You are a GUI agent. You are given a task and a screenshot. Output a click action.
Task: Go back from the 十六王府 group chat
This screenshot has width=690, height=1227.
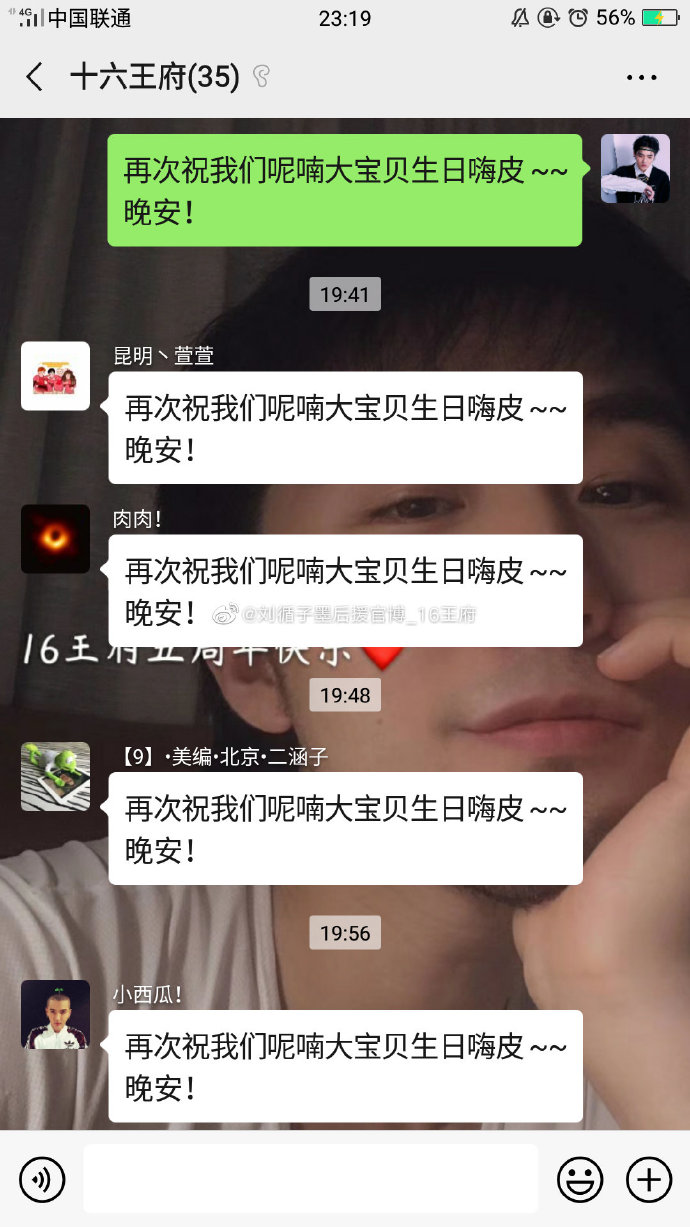pyautogui.click(x=35, y=77)
